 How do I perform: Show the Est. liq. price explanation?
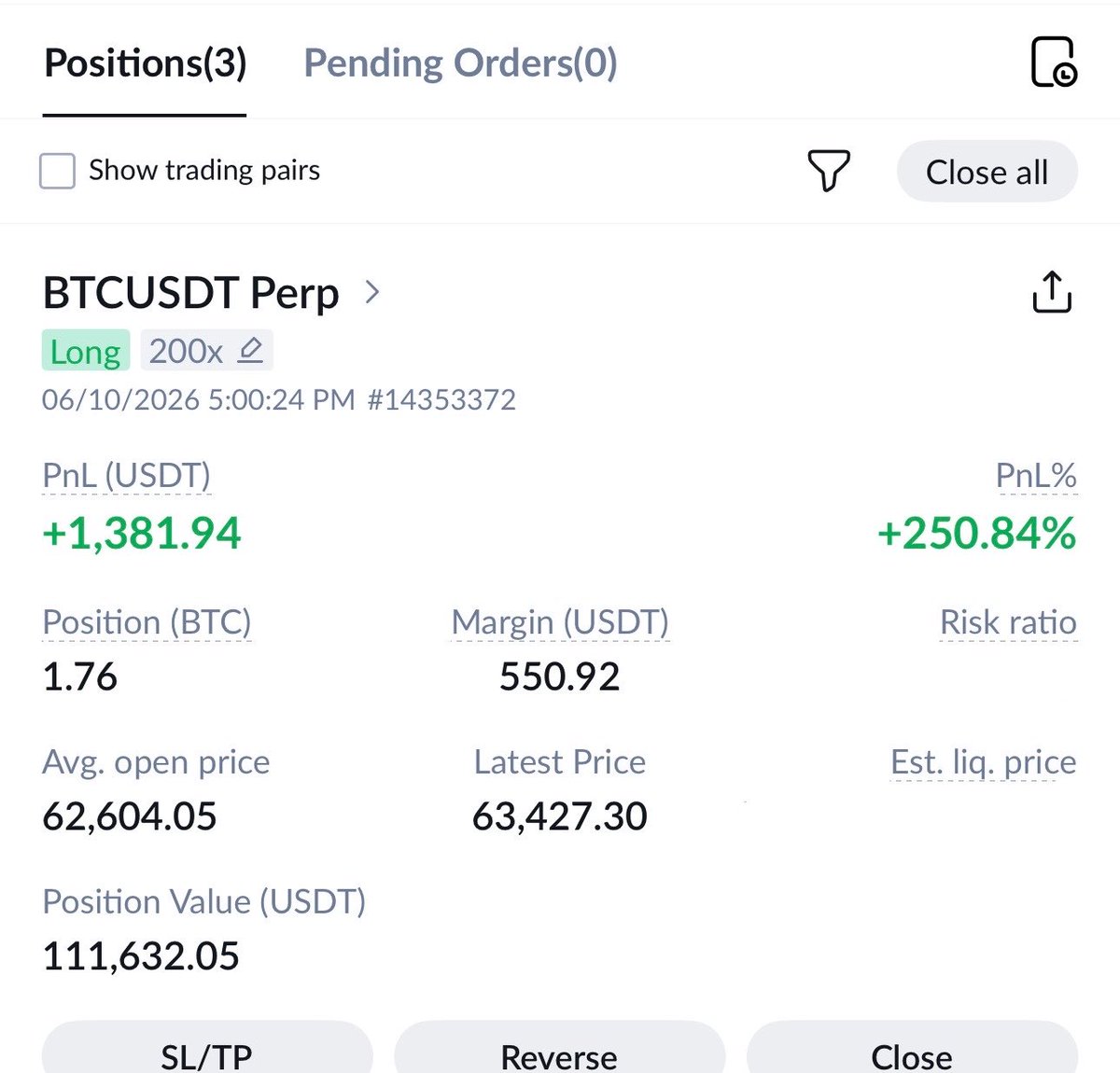pos(984,762)
